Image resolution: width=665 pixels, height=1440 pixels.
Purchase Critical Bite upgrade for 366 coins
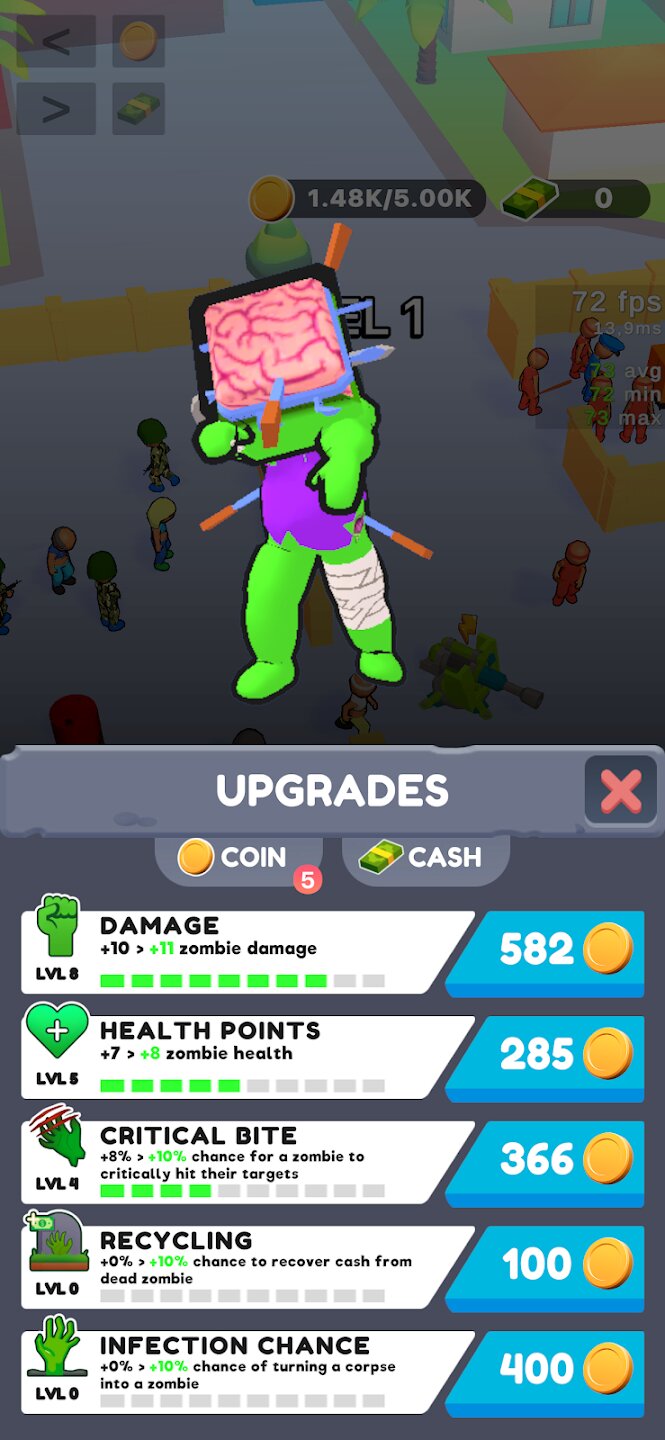pyautogui.click(x=546, y=1160)
